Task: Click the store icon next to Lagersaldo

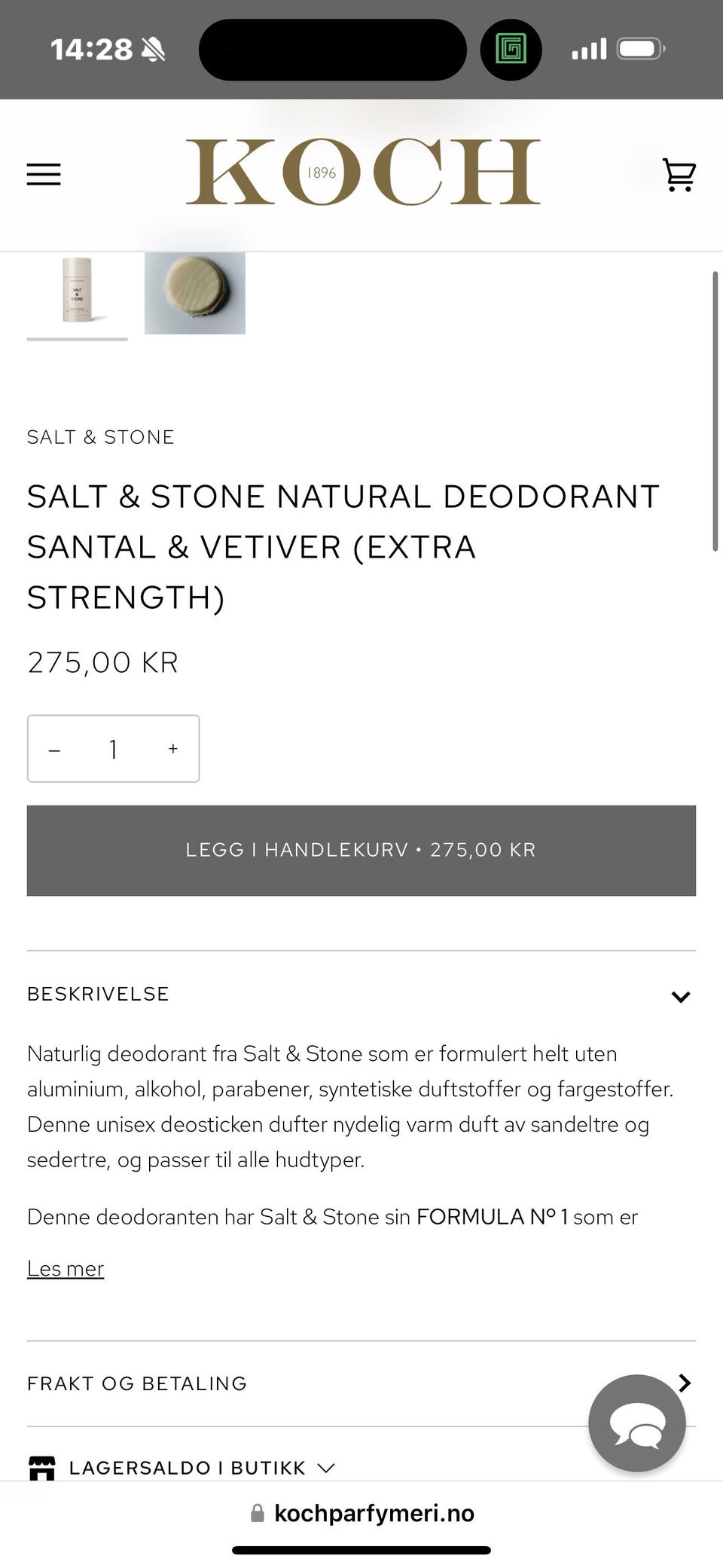Action: coord(41,1466)
